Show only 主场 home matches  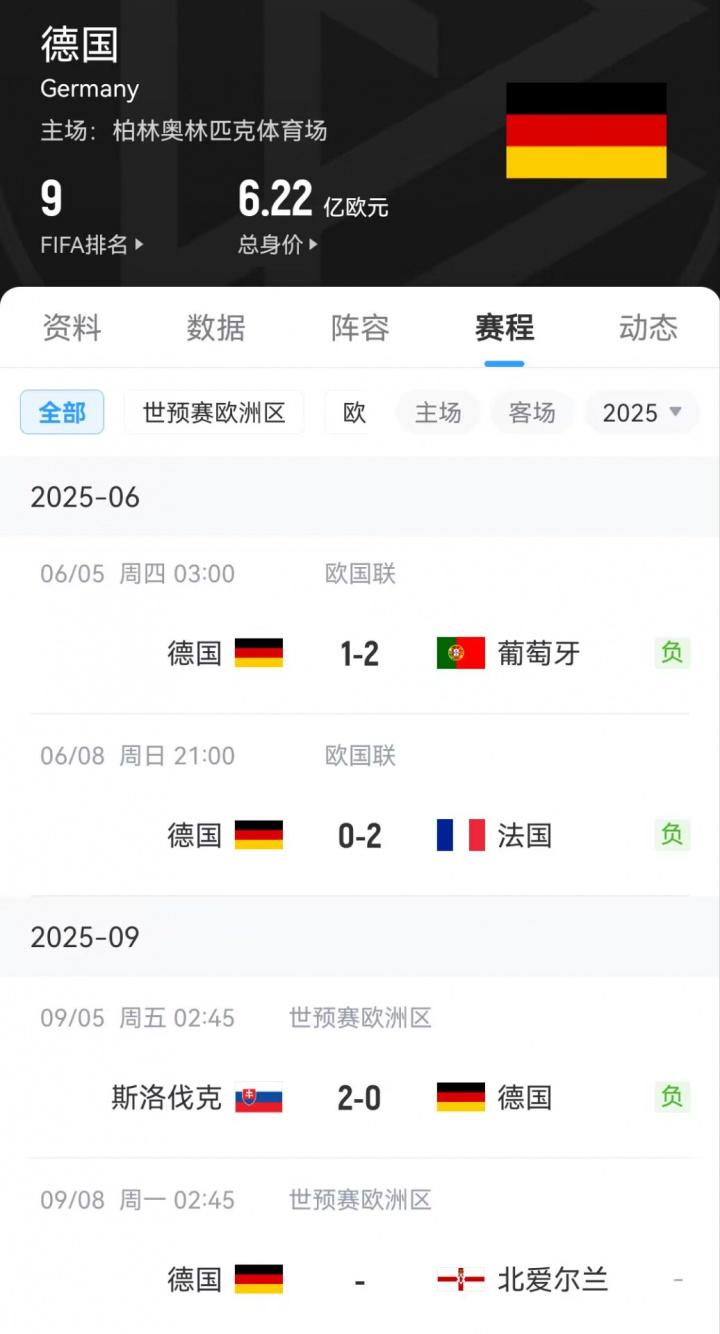tap(438, 412)
